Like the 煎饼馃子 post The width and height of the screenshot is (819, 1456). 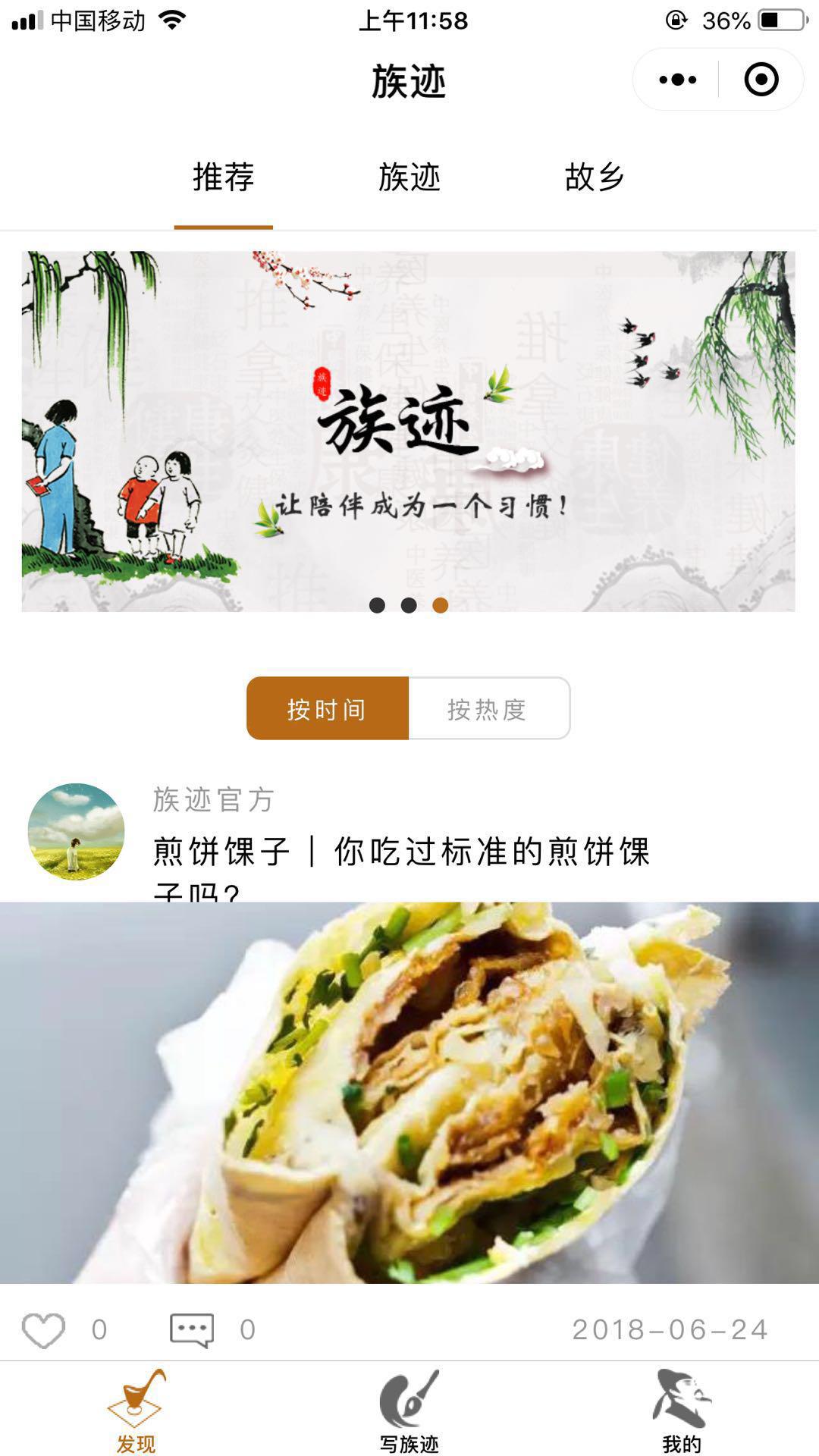point(43,1329)
